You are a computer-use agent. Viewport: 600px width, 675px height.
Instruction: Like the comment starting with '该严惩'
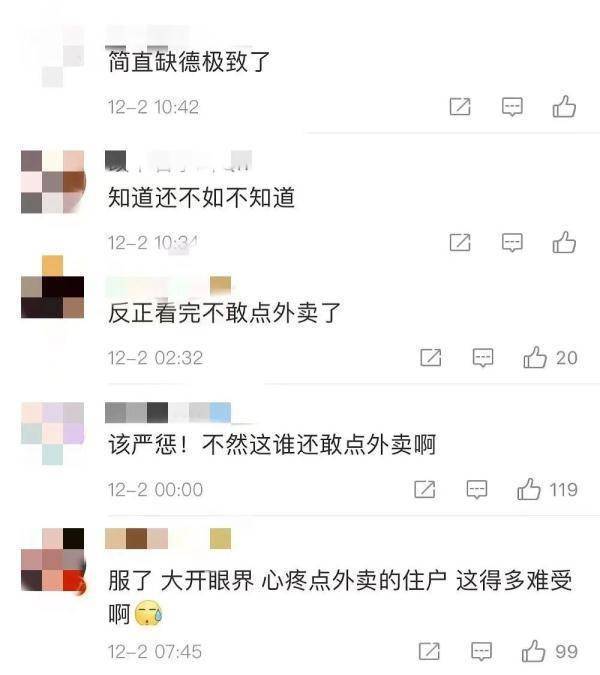529,489
